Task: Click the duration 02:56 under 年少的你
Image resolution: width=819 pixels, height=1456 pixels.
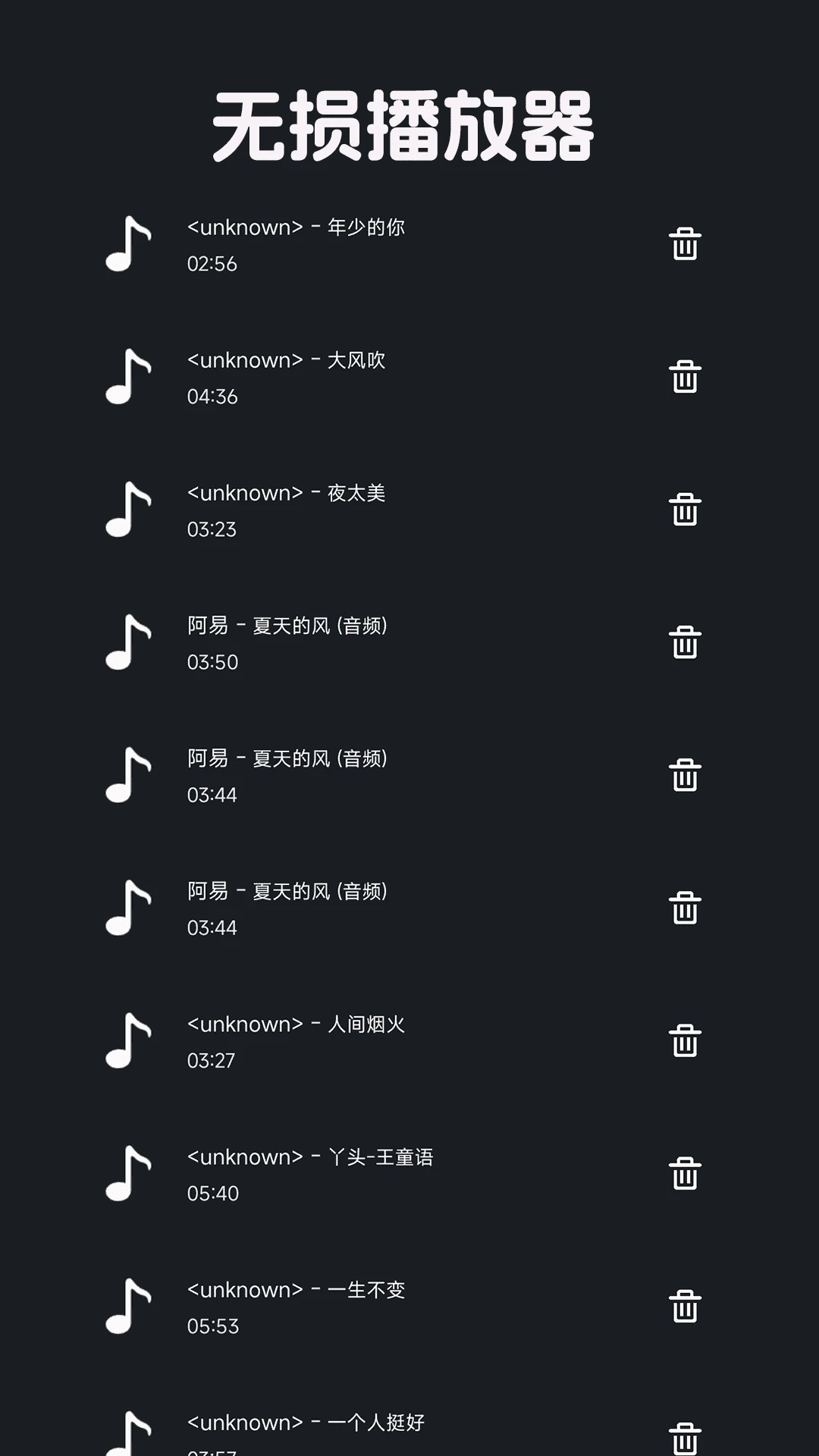Action: (212, 264)
